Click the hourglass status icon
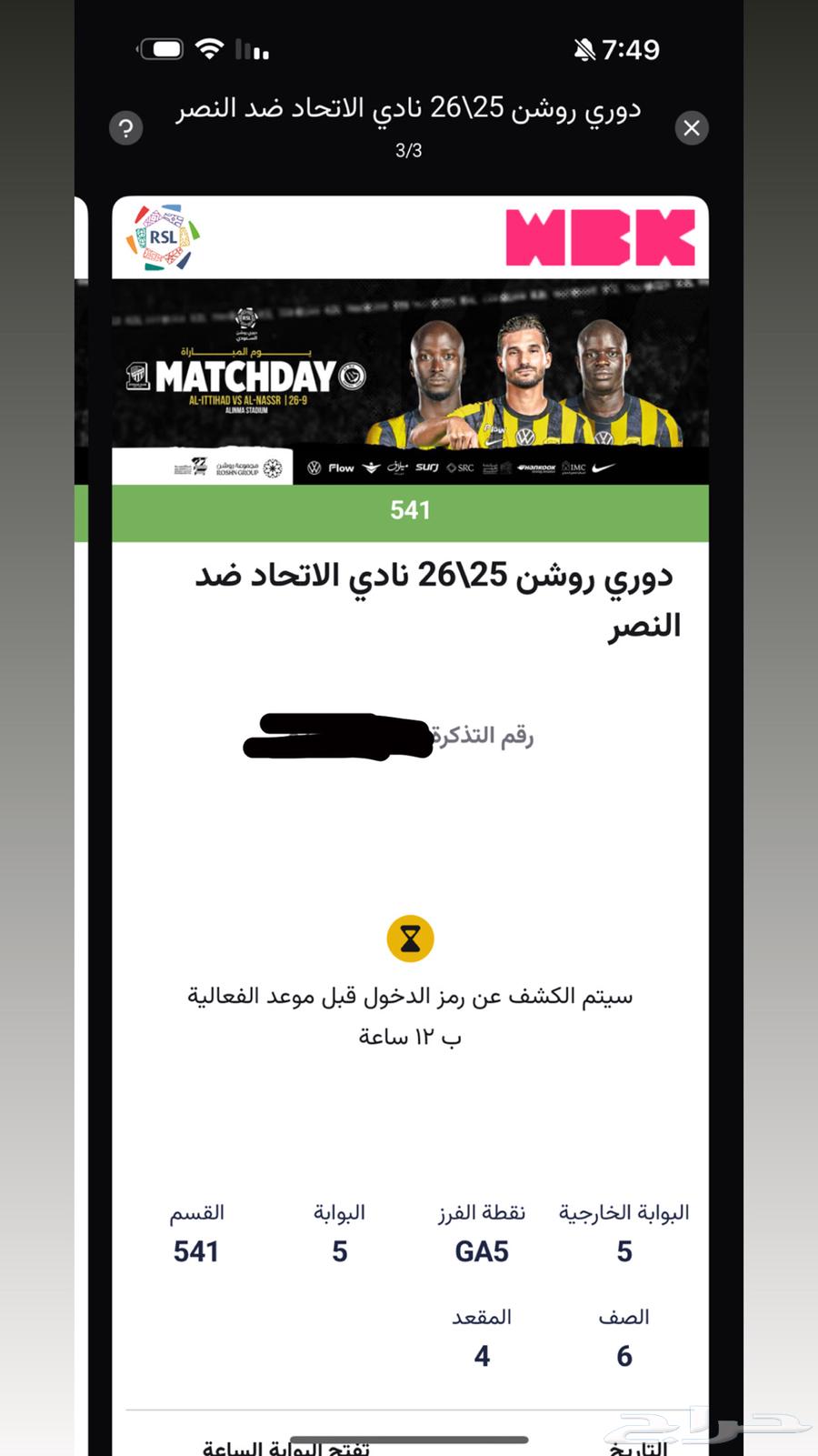The image size is (818, 1456). [x=411, y=938]
